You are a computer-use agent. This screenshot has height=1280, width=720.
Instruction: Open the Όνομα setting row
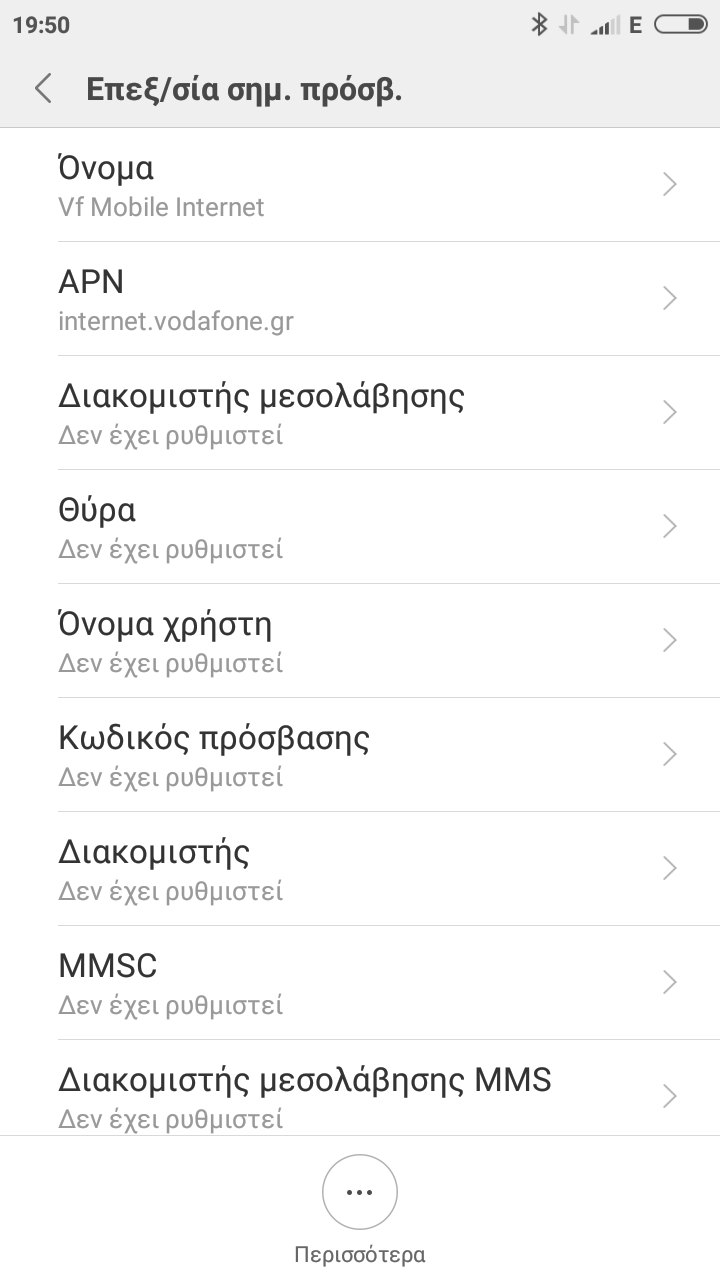click(360, 185)
